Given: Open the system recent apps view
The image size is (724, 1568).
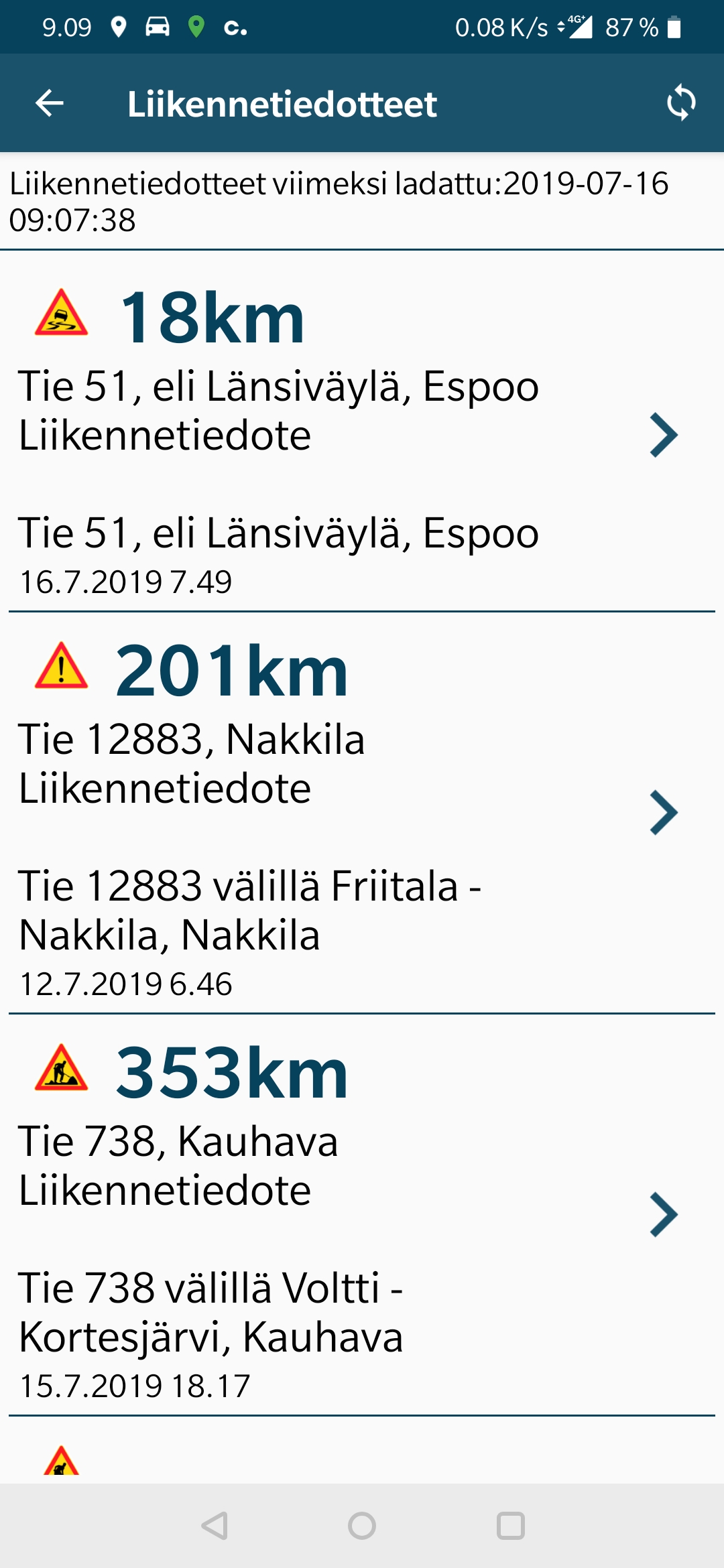Looking at the screenshot, I should point(510,1526).
